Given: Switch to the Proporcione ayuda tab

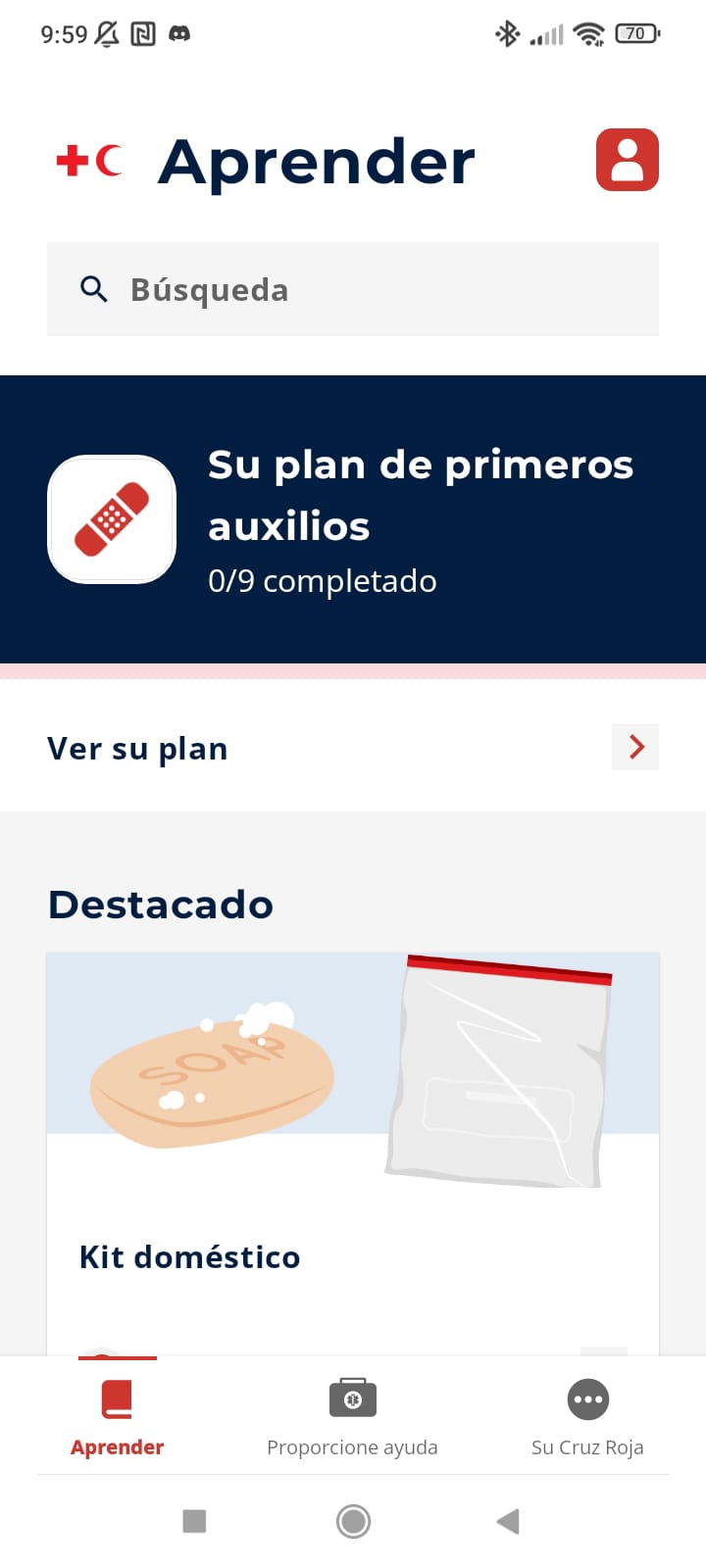Looking at the screenshot, I should (x=352, y=1418).
